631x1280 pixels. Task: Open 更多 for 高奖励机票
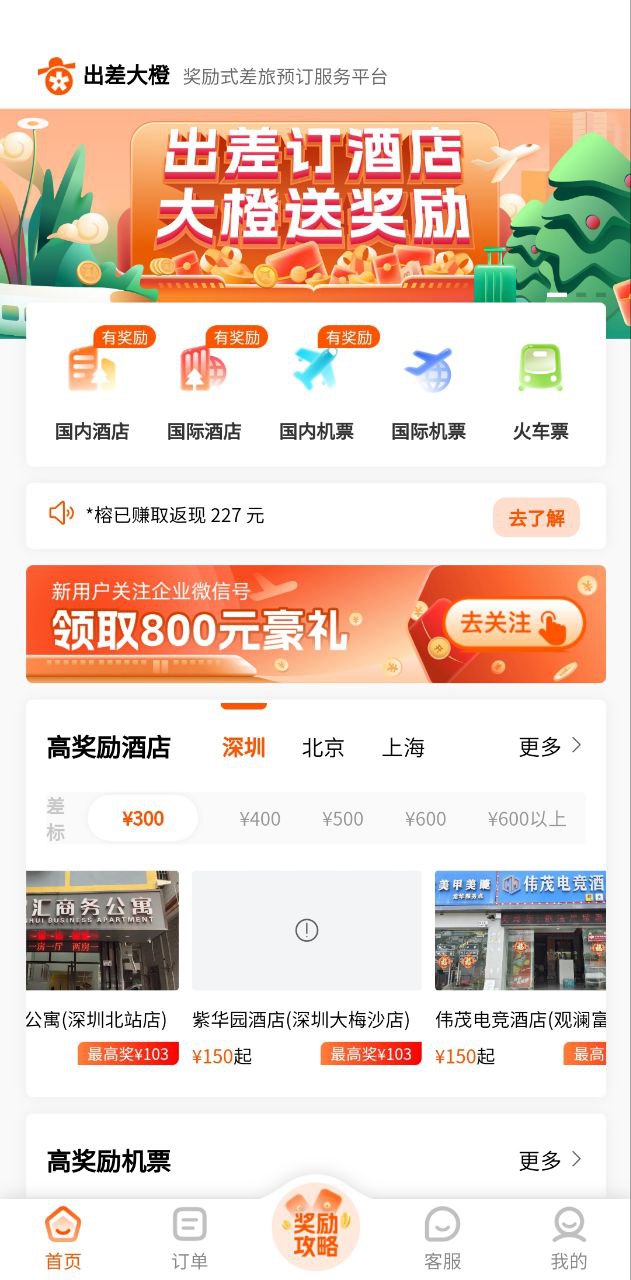click(549, 1161)
